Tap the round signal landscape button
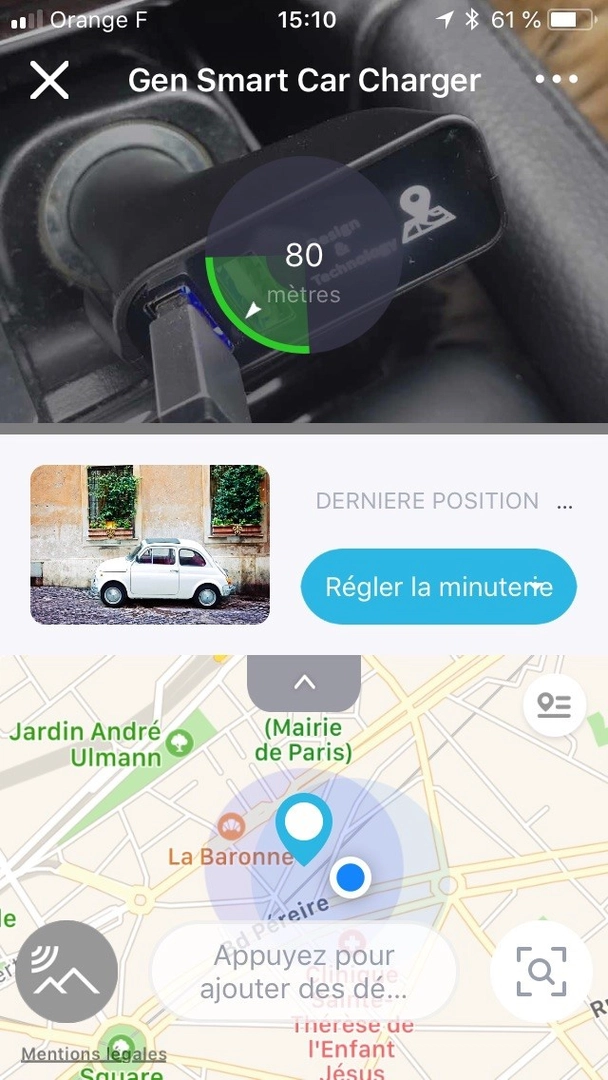 (x=67, y=971)
